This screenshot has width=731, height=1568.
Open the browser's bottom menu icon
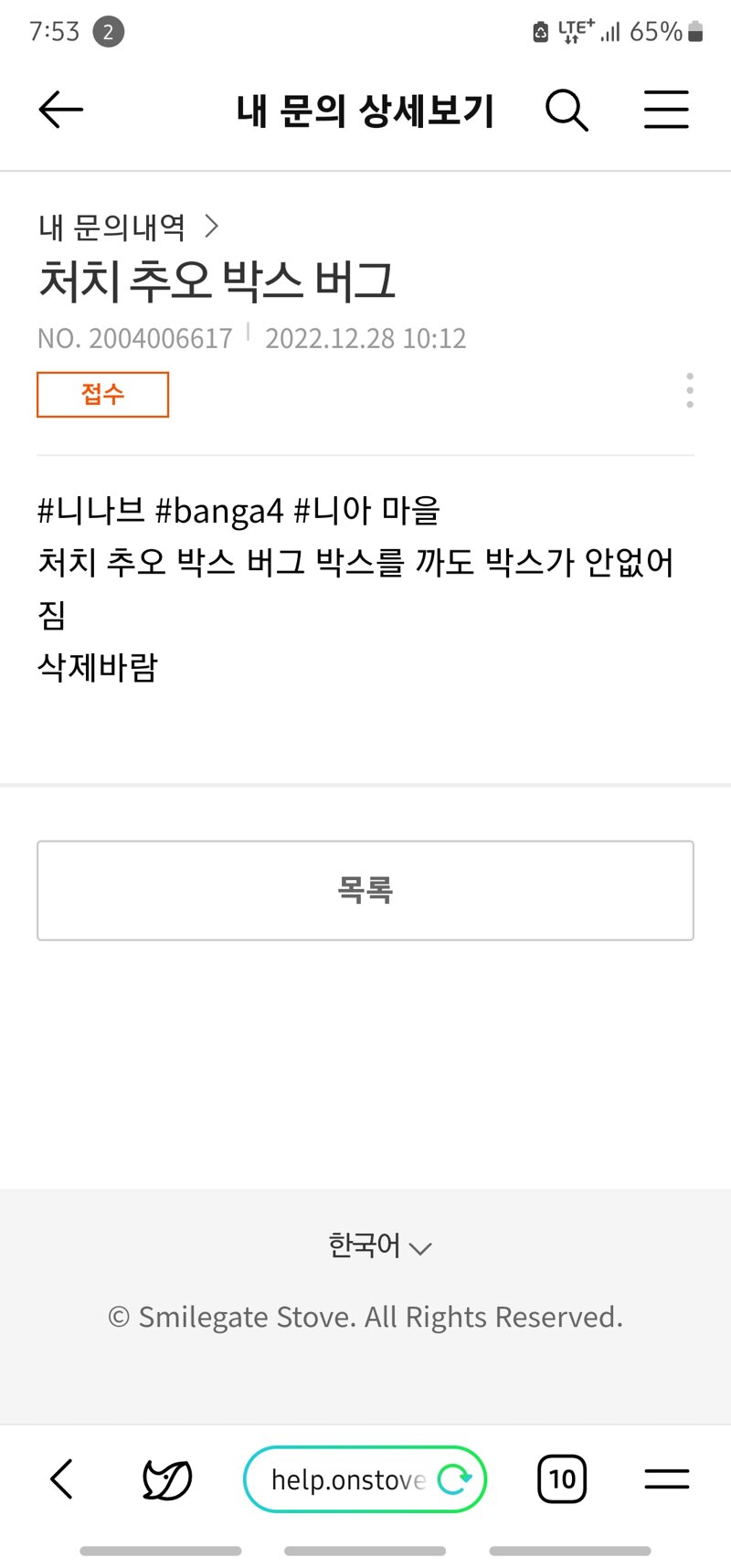[x=666, y=1478]
